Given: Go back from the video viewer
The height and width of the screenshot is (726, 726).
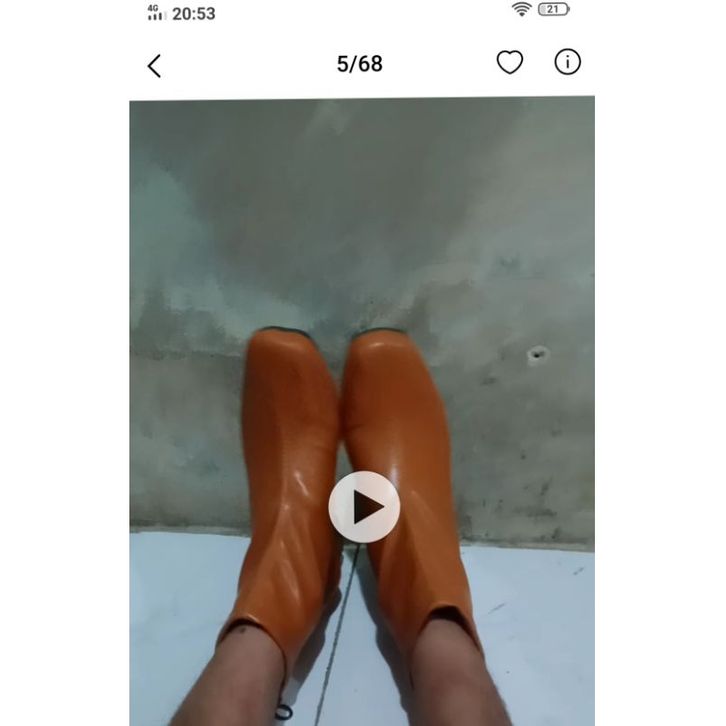Looking at the screenshot, I should point(154,66).
